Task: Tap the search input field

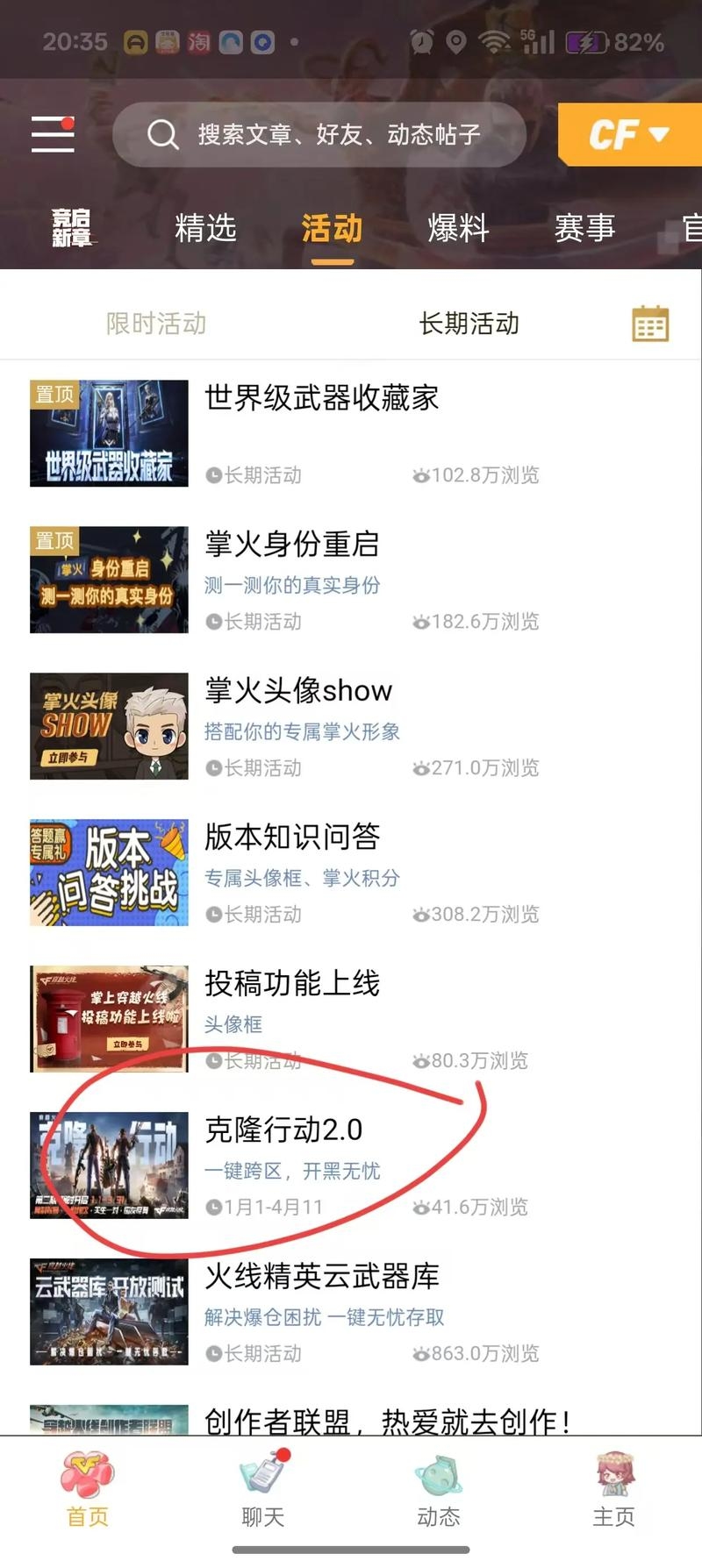Action: pos(333,134)
